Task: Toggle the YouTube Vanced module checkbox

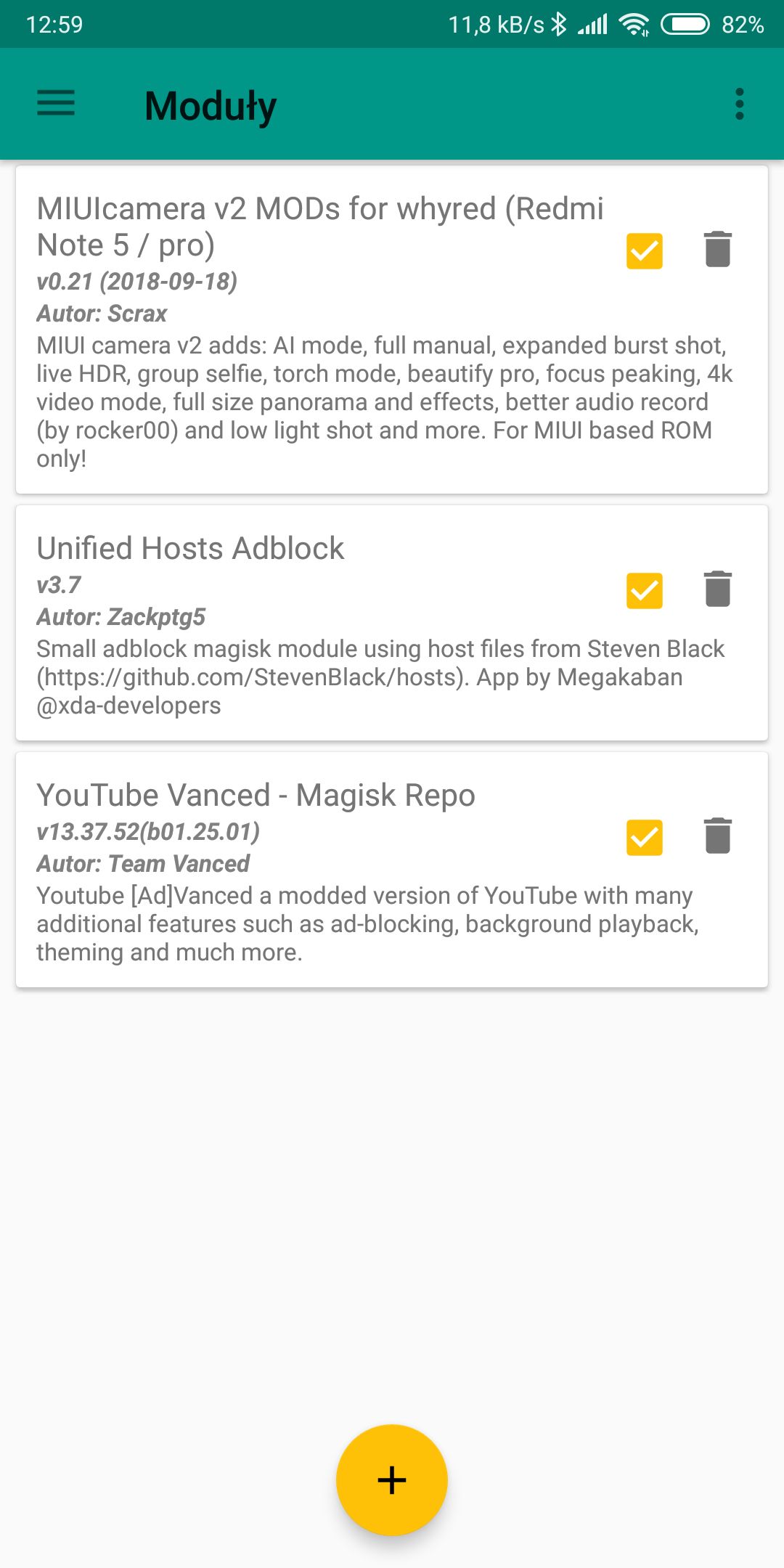Action: [x=644, y=837]
